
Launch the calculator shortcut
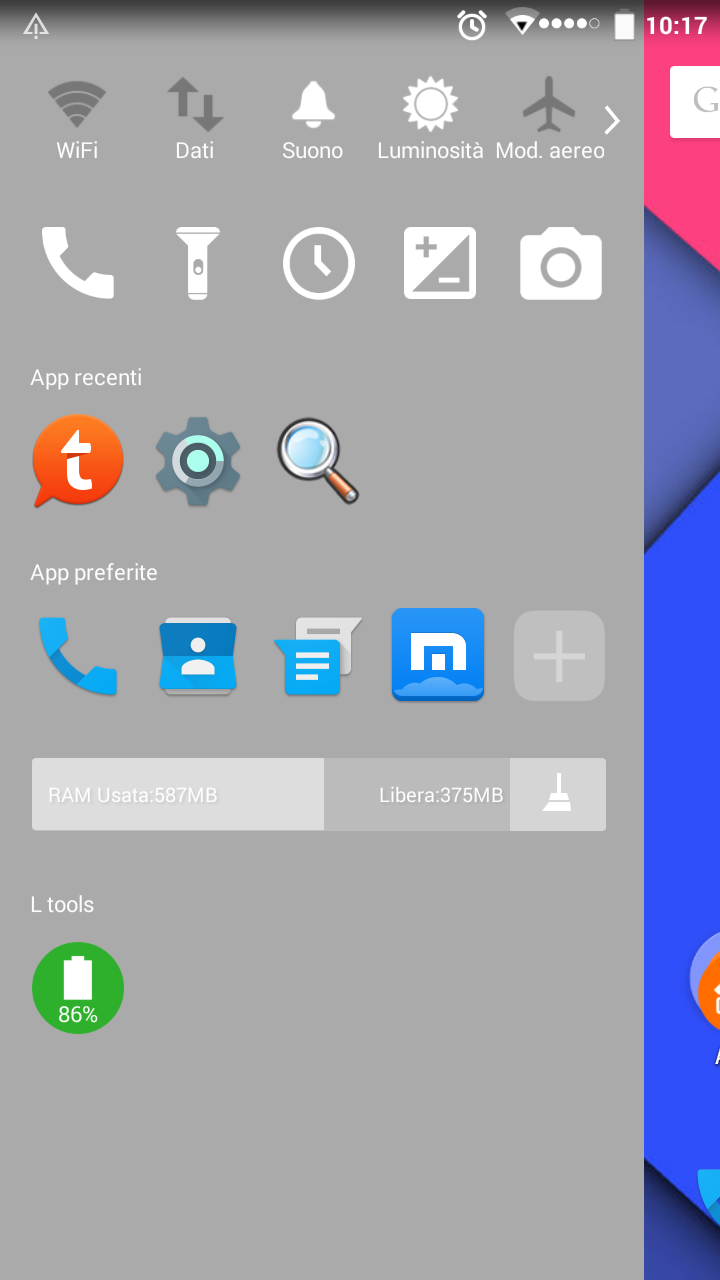[440, 263]
